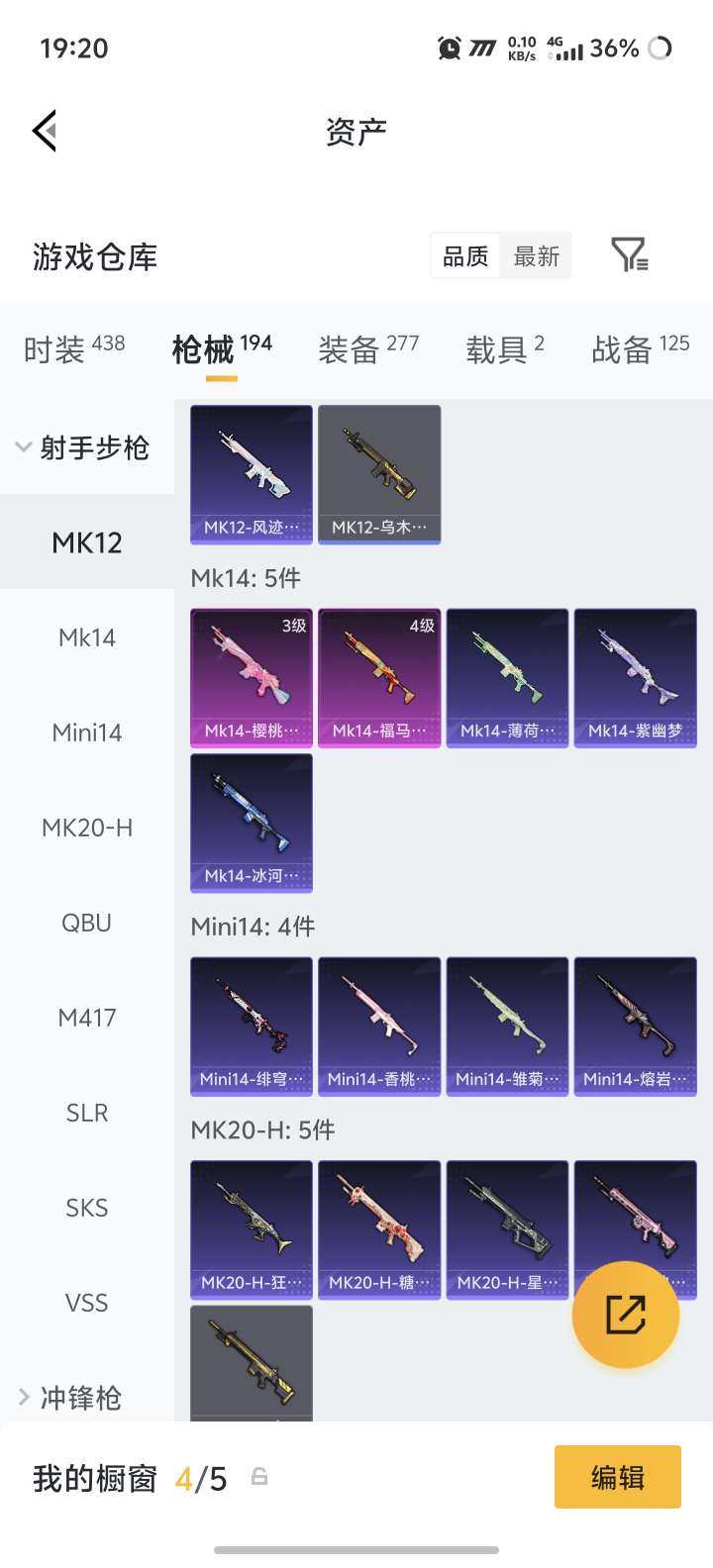
Task: Expand the 冲锋枪 category
Action: 79,1398
